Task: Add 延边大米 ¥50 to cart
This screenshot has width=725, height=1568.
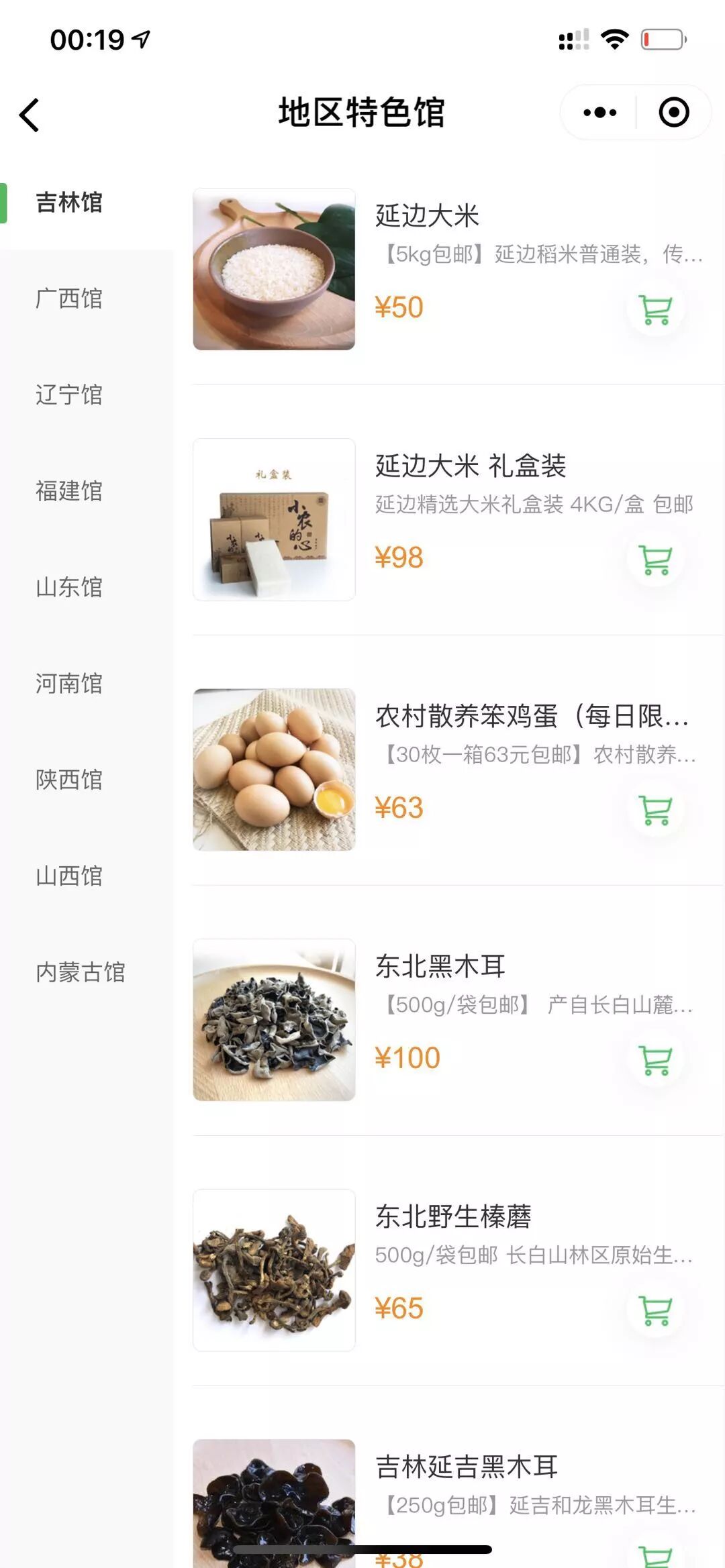Action: 655,309
